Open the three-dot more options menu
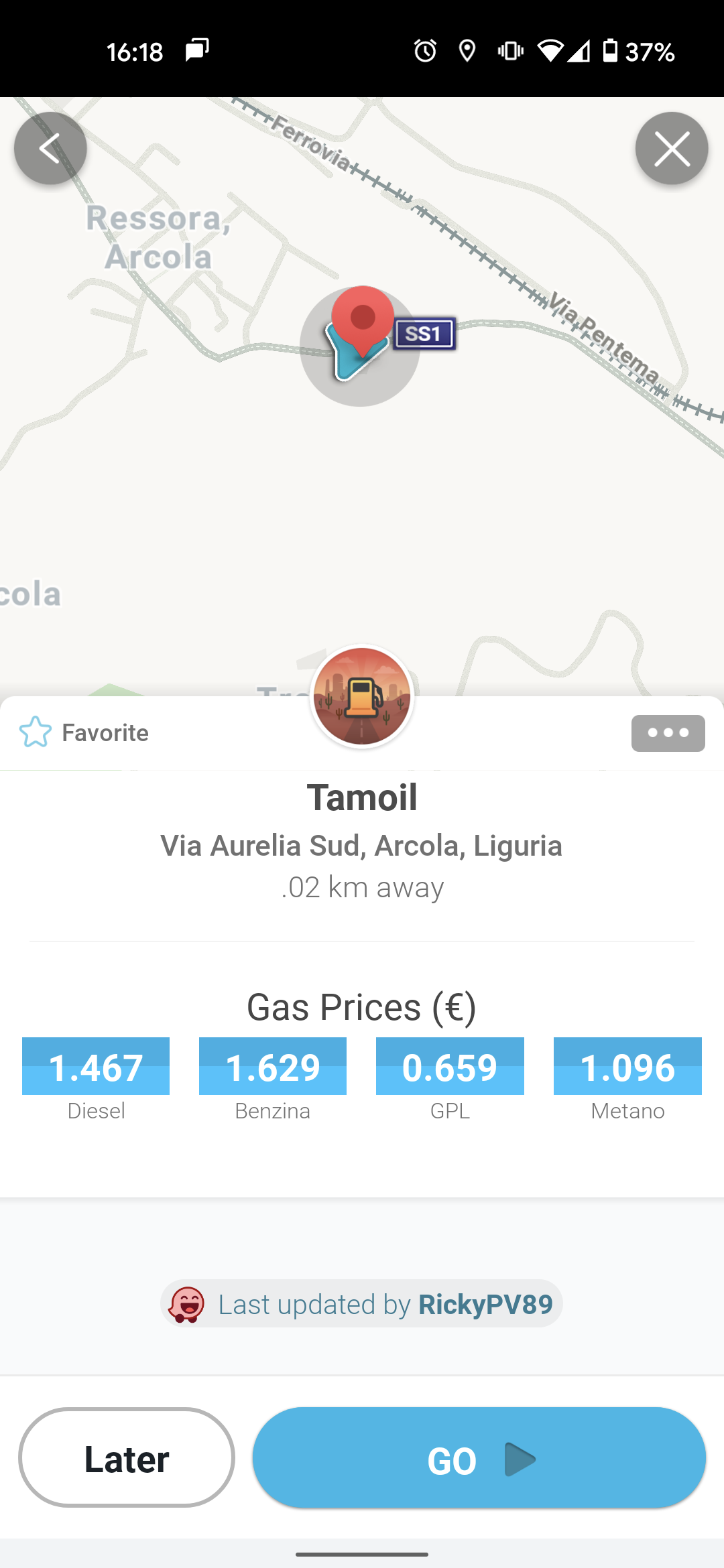The height and width of the screenshot is (1568, 724). pos(668,733)
